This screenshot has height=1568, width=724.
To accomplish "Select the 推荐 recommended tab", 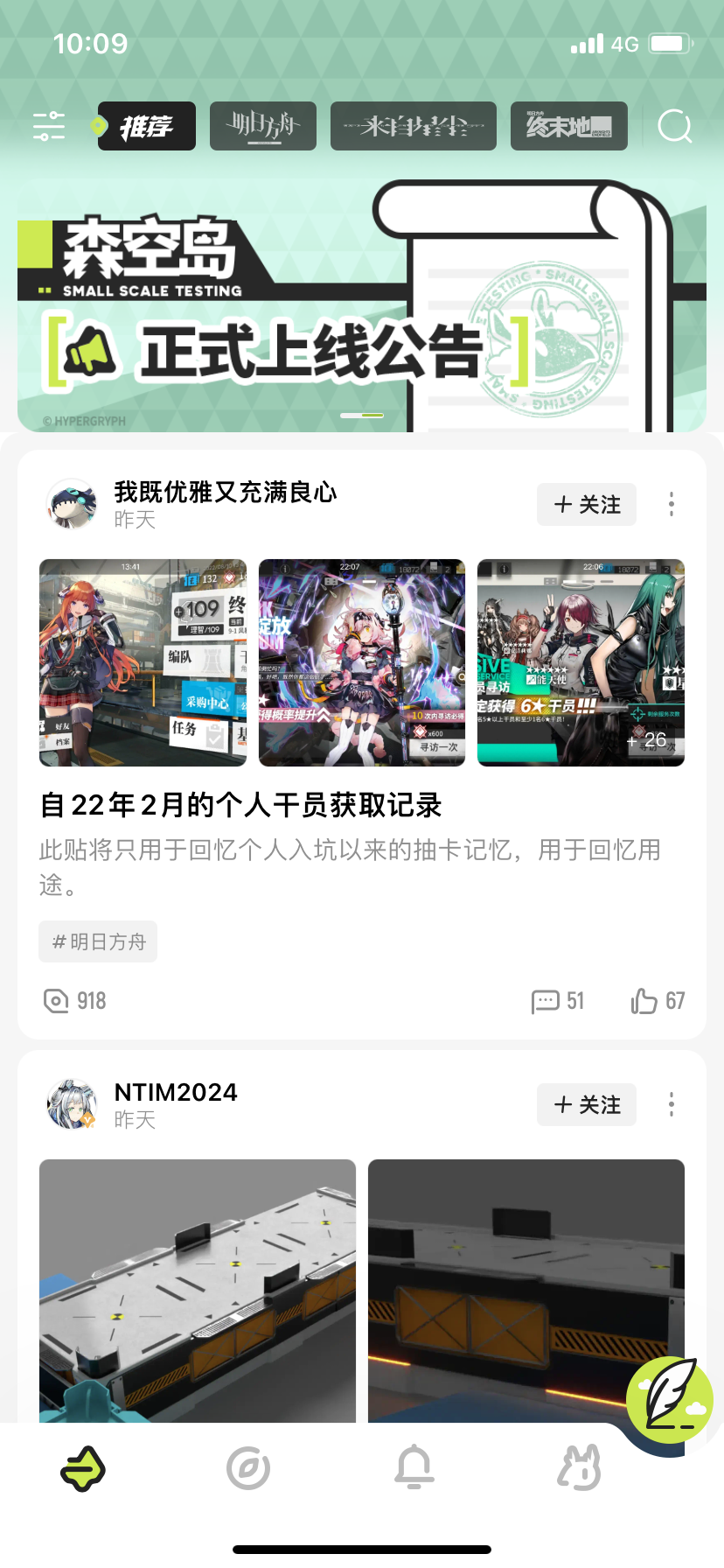I will coord(146,126).
